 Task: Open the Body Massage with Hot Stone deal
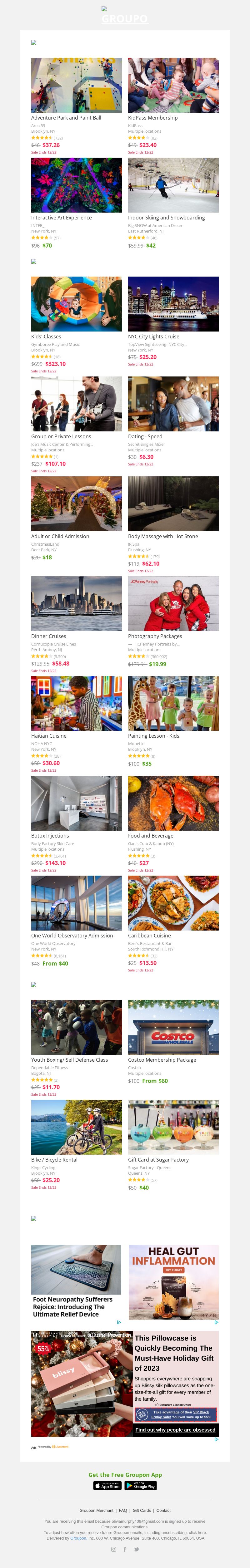coord(173,504)
